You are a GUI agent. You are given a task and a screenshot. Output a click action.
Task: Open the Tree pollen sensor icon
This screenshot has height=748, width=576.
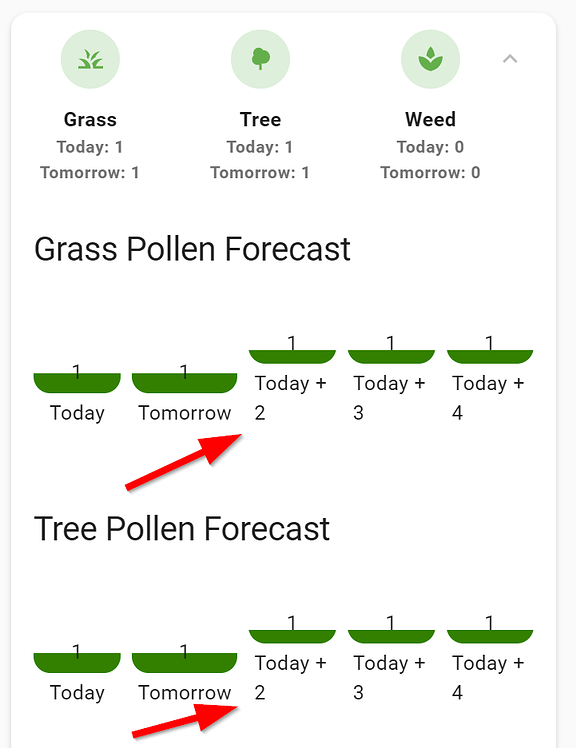(x=260, y=59)
